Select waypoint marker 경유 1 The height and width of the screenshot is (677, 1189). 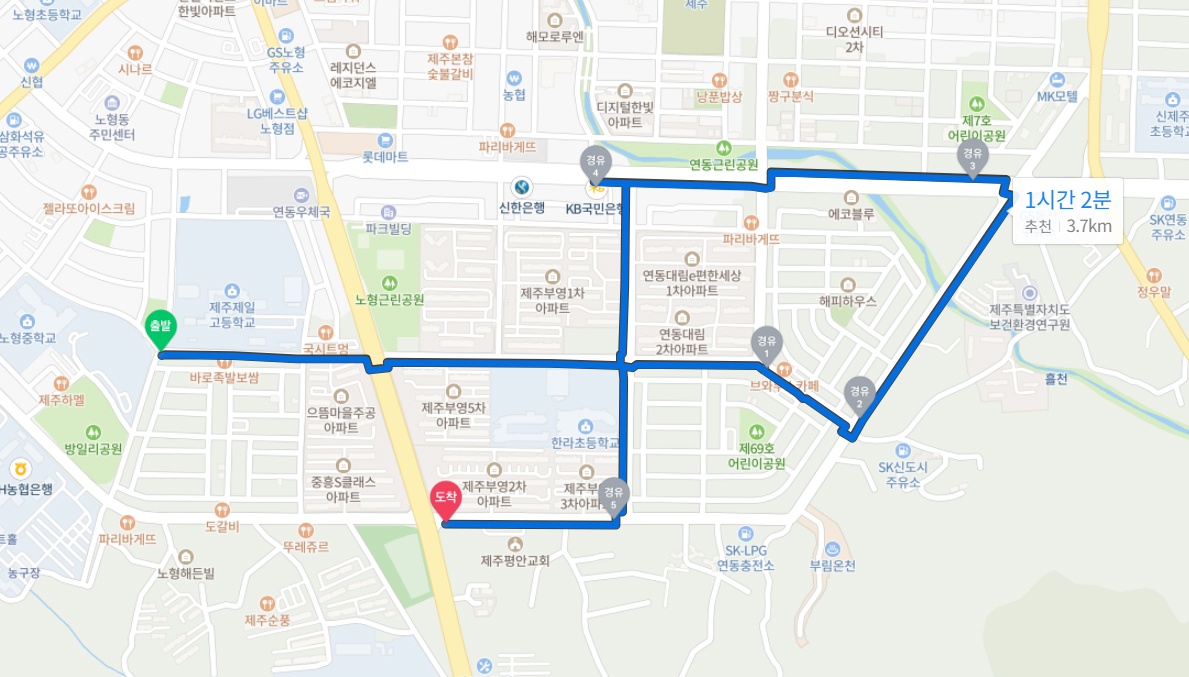point(766,343)
